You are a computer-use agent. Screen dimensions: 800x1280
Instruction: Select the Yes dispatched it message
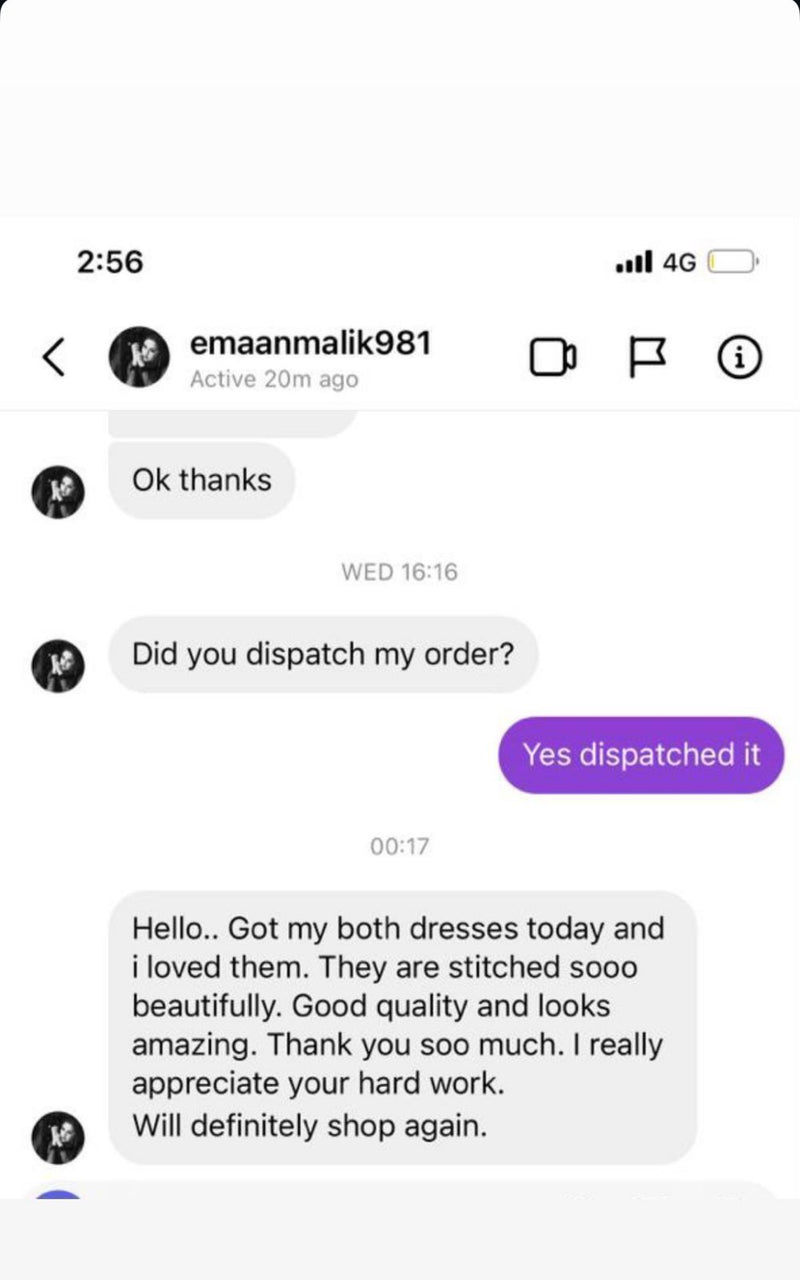[640, 755]
